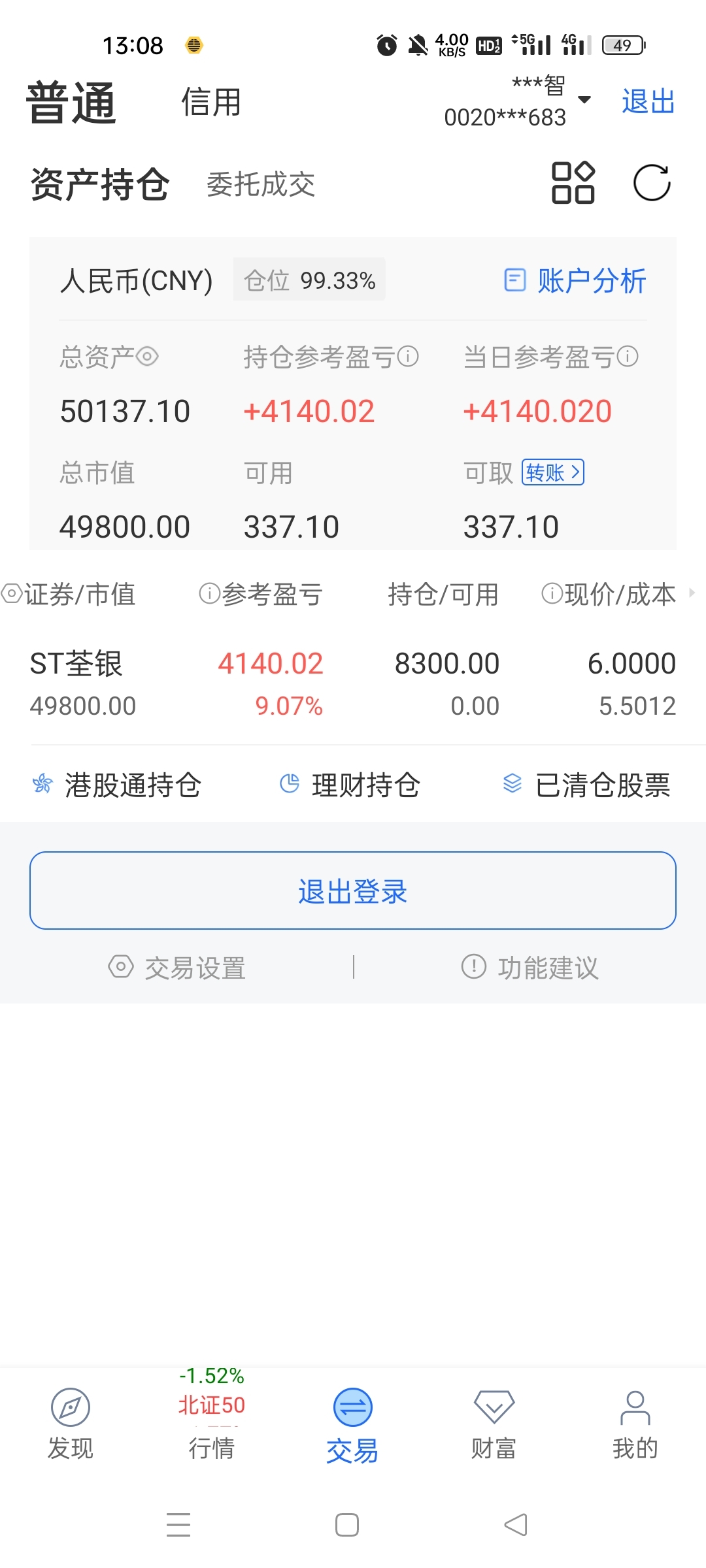Image resolution: width=706 pixels, height=1568 pixels.
Task: Switch to the 信用 account tab
Action: click(211, 103)
